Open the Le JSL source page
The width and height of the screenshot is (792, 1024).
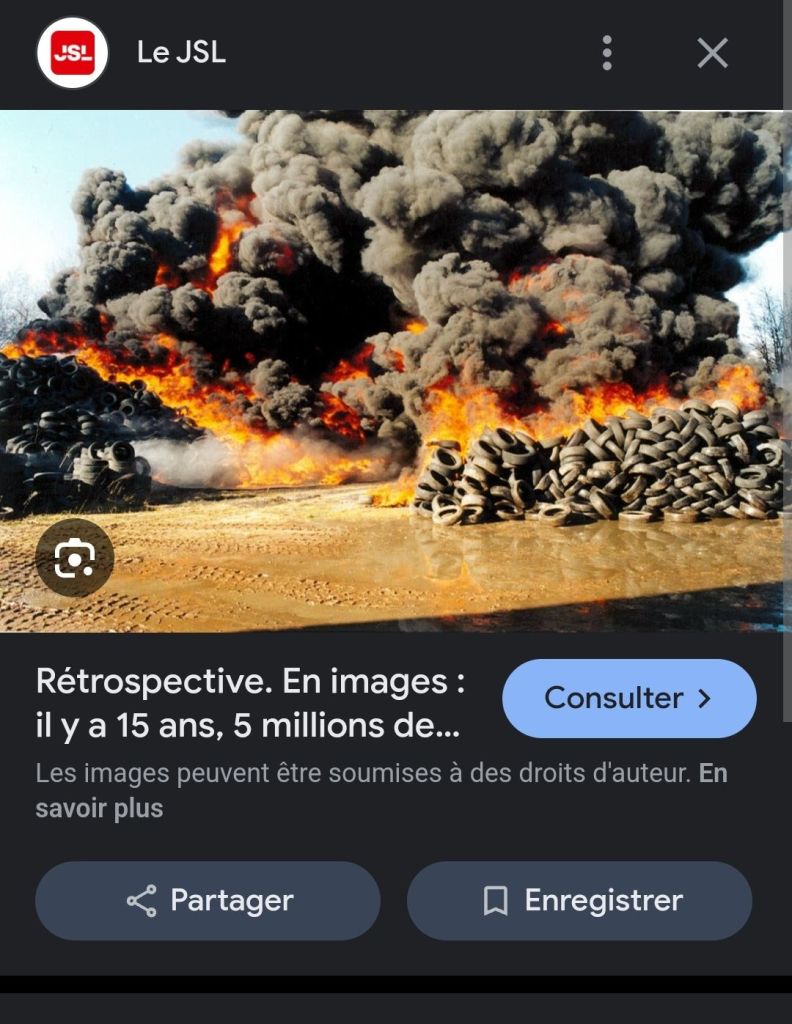(180, 53)
